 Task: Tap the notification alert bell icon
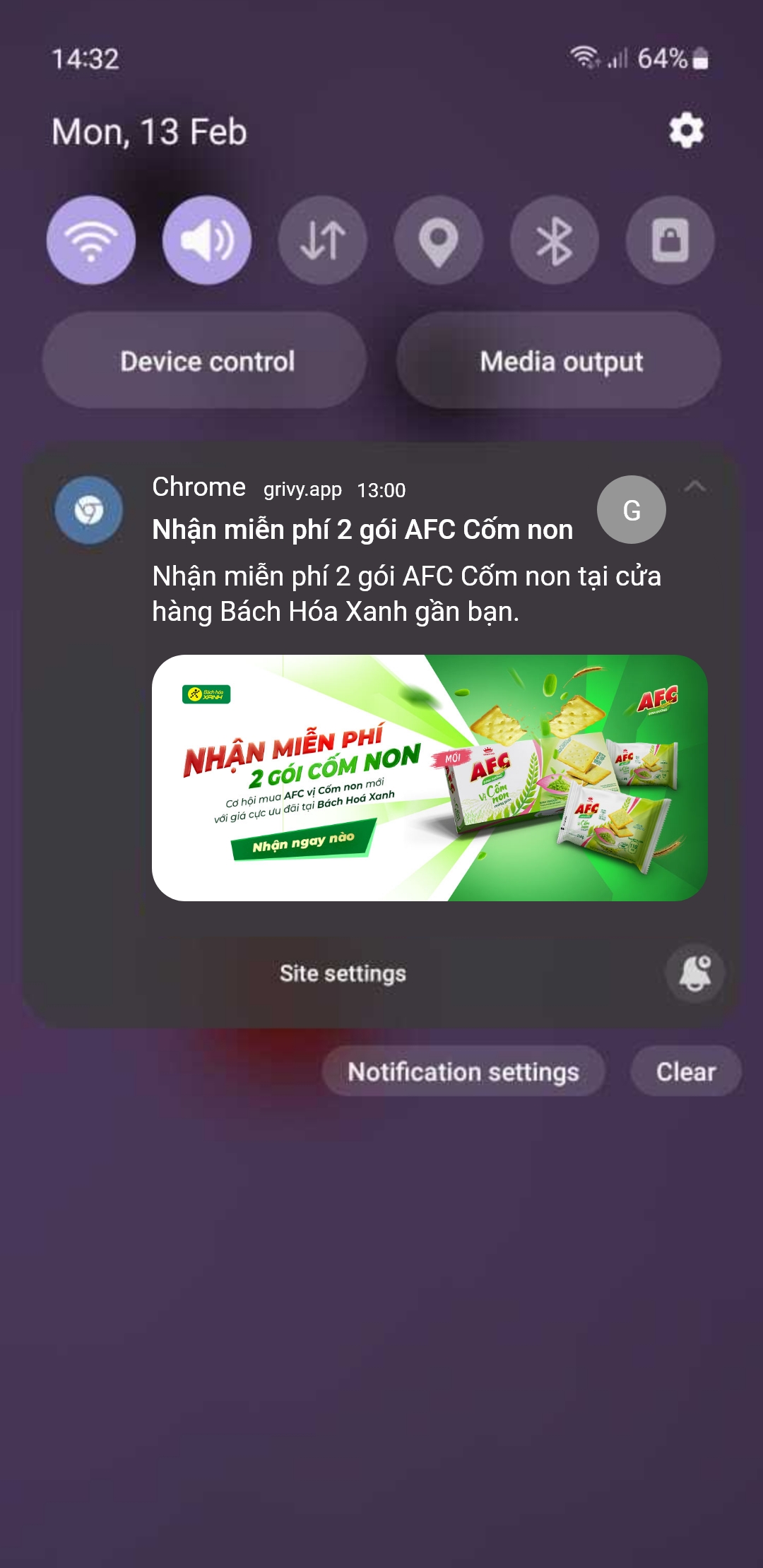(695, 973)
